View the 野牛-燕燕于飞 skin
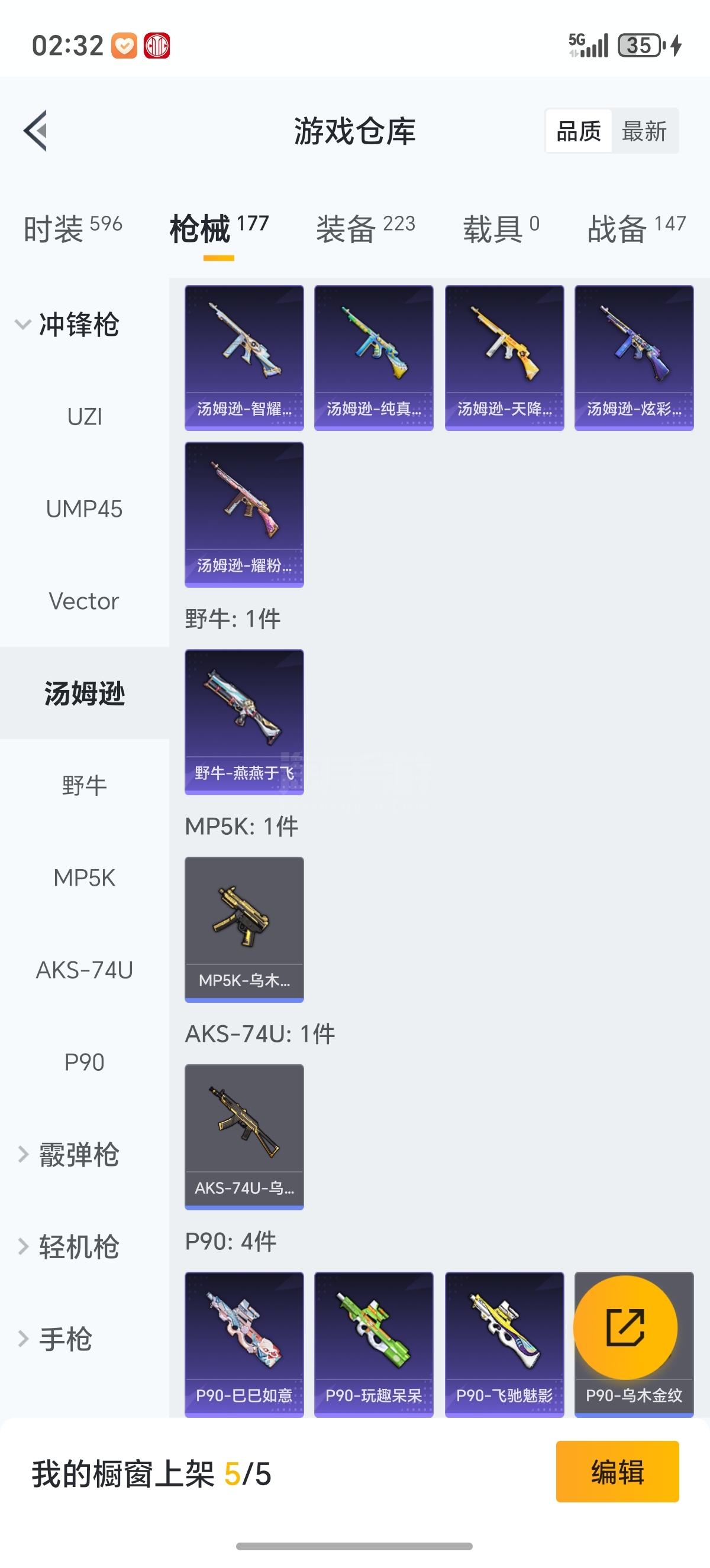Screen dimensions: 710x1568 tap(244, 722)
